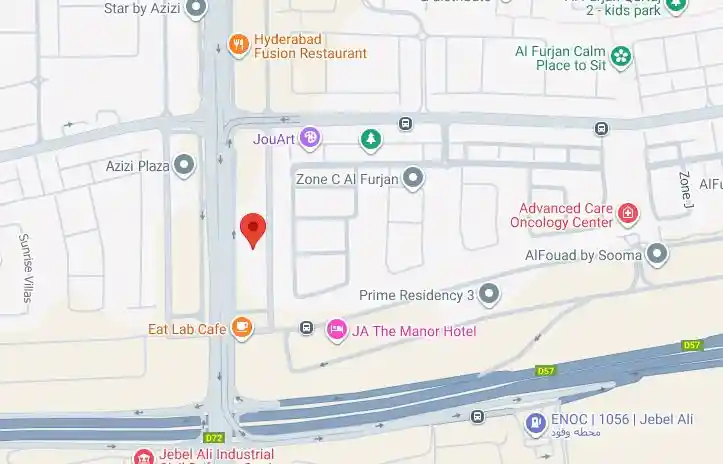View JA The Manor Hotel details

pos(337,329)
